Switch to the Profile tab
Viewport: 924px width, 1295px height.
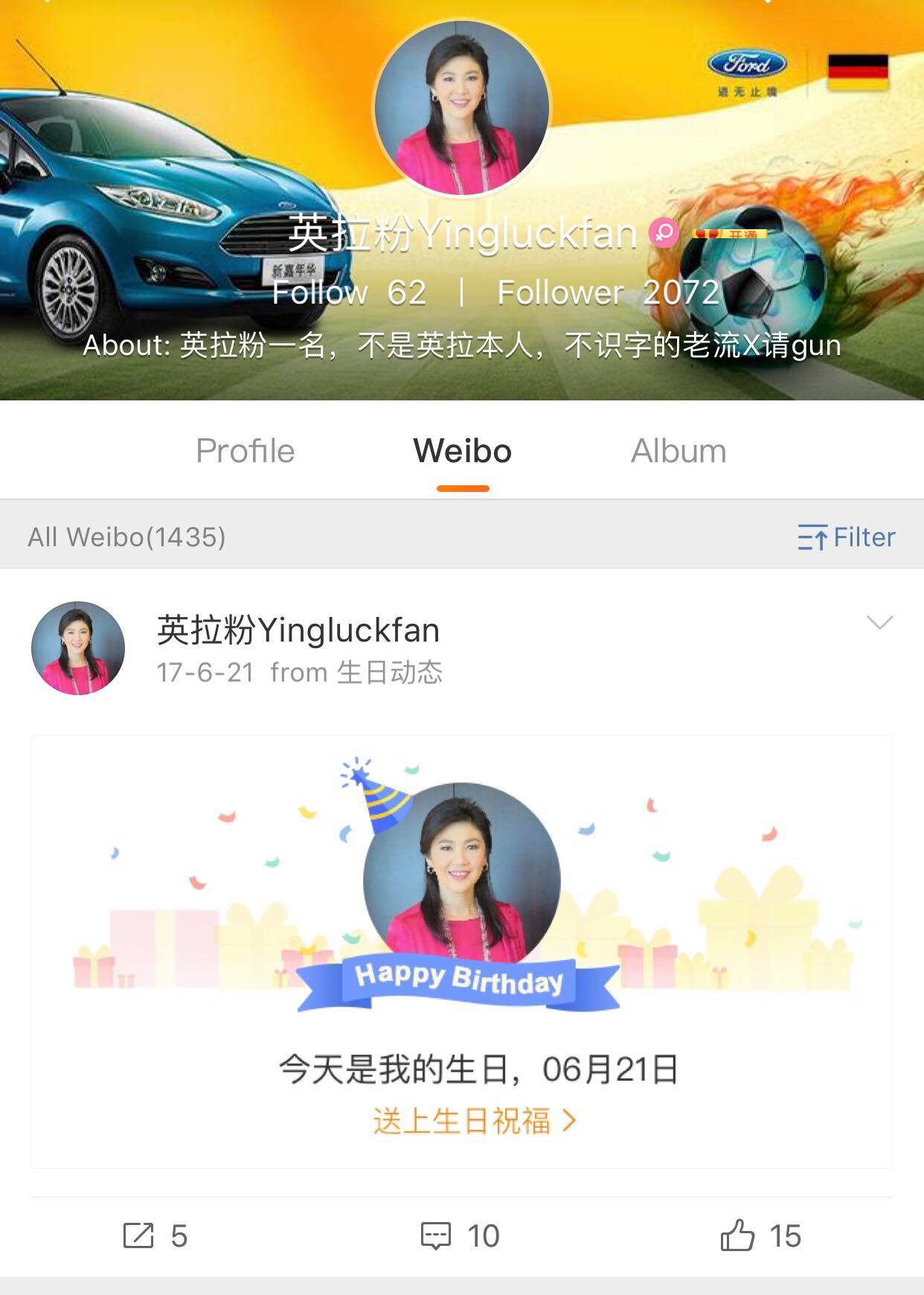point(245,451)
